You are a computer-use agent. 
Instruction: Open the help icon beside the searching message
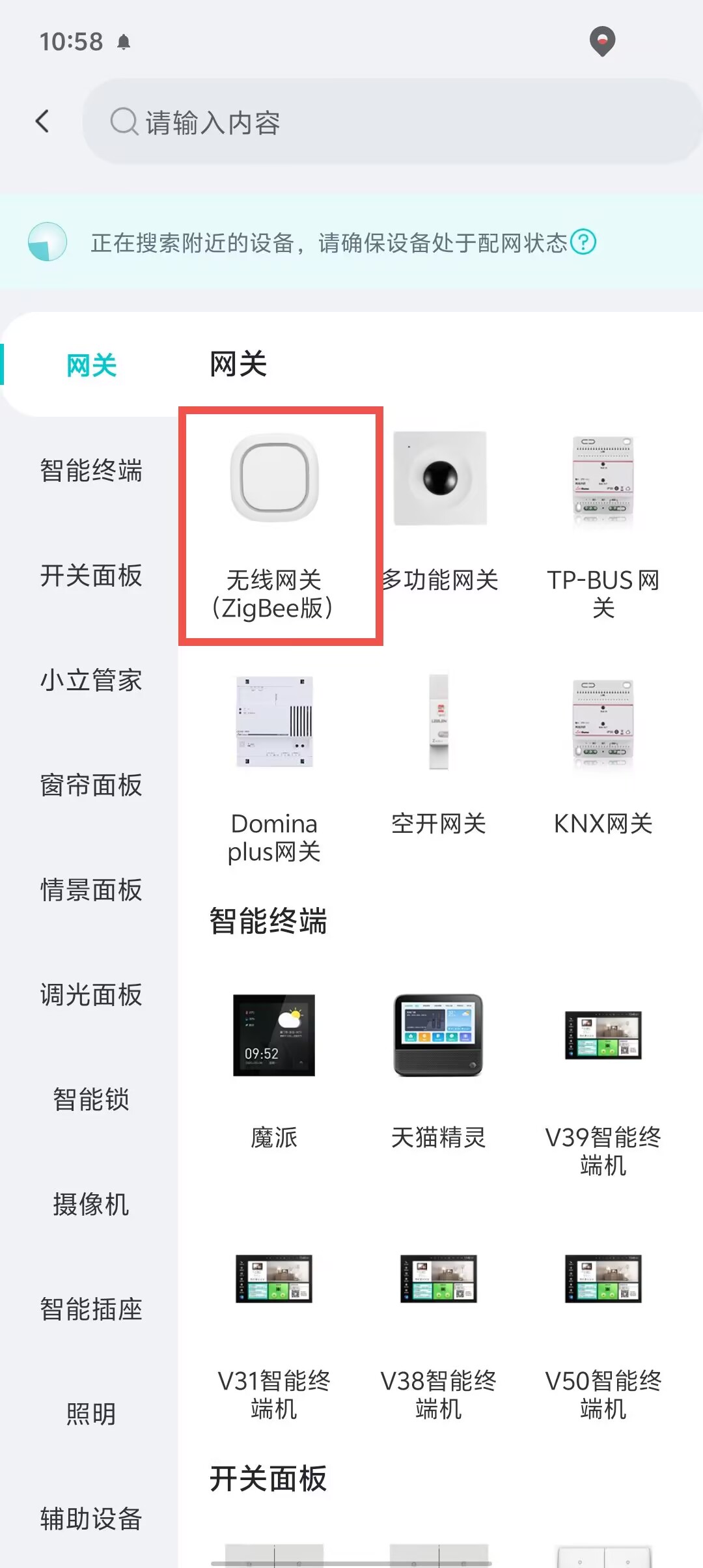tap(583, 242)
